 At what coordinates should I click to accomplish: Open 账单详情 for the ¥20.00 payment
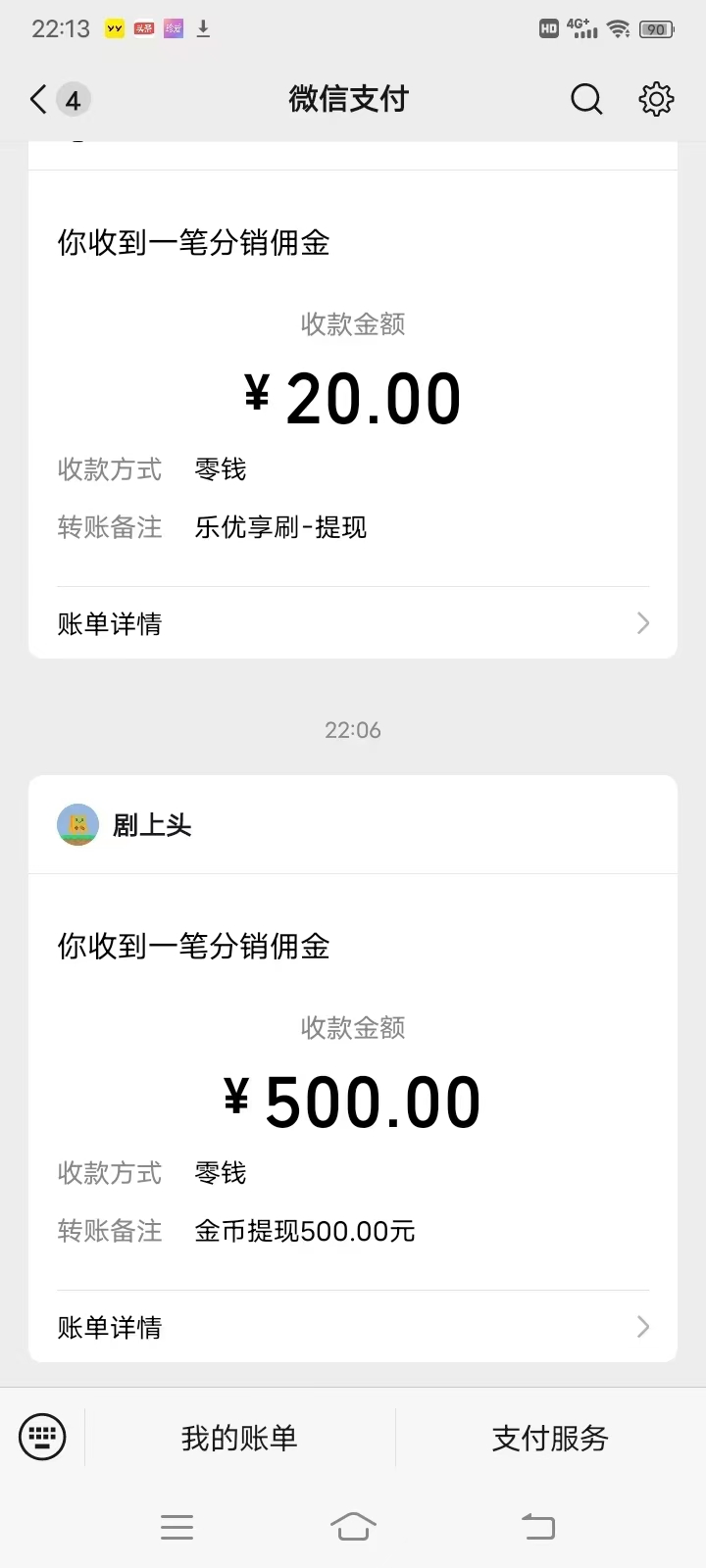coord(353,623)
